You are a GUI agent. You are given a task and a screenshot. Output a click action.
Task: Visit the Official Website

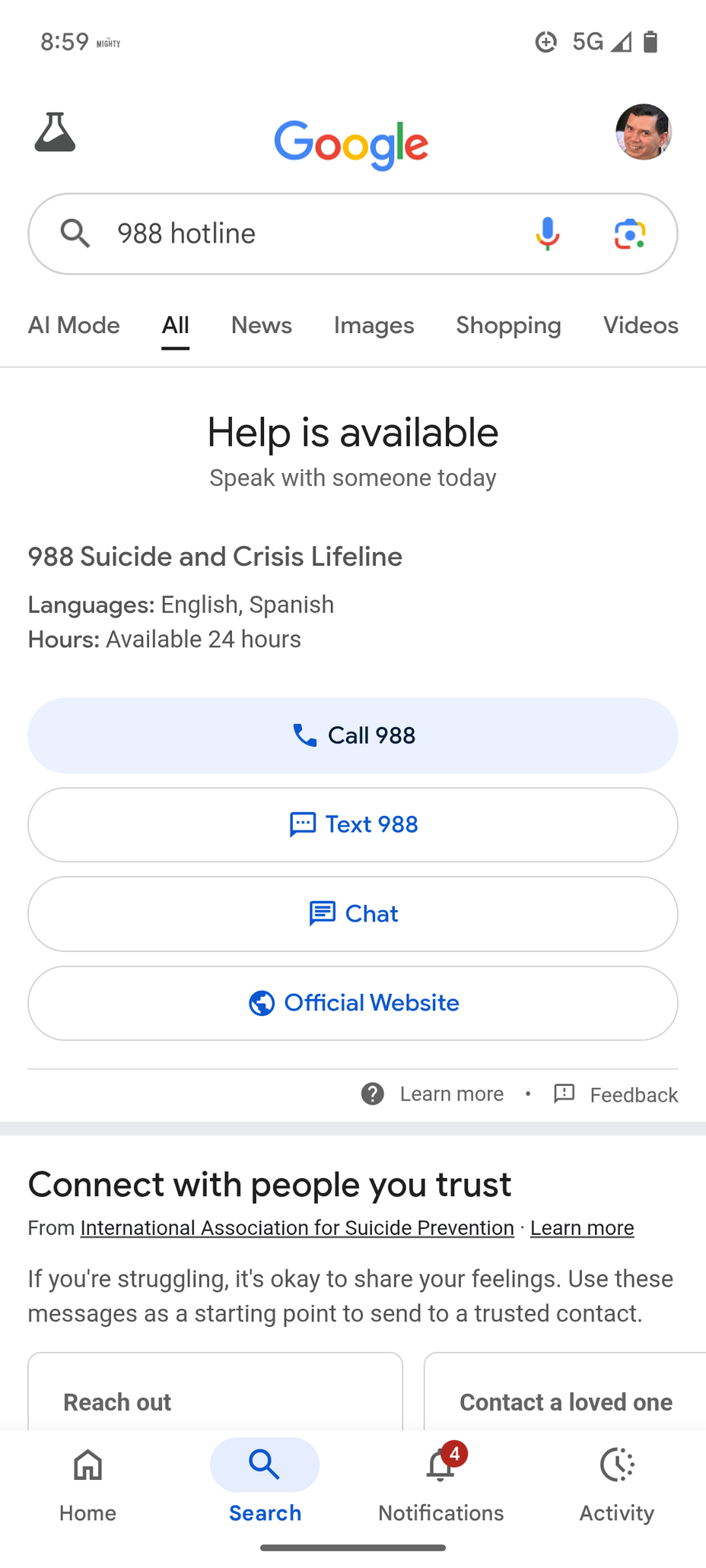pyautogui.click(x=353, y=1003)
